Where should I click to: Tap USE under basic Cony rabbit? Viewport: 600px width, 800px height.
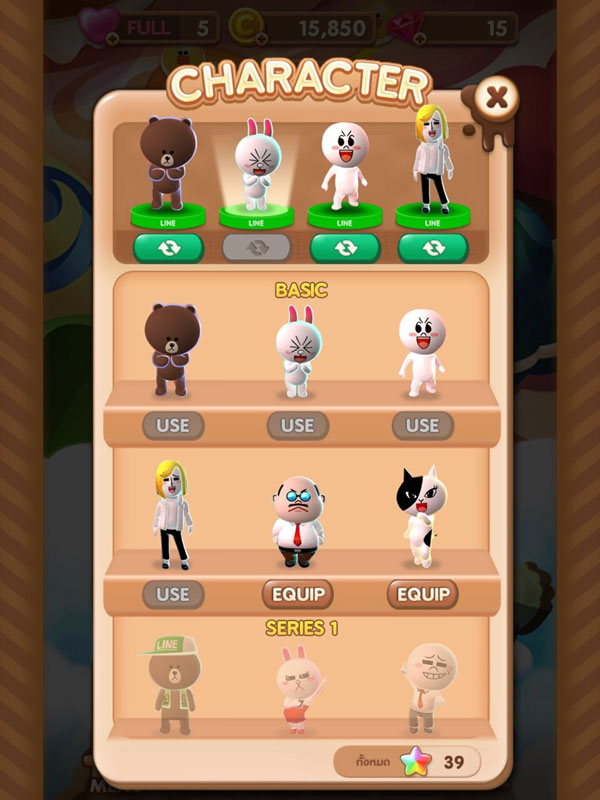[x=297, y=425]
